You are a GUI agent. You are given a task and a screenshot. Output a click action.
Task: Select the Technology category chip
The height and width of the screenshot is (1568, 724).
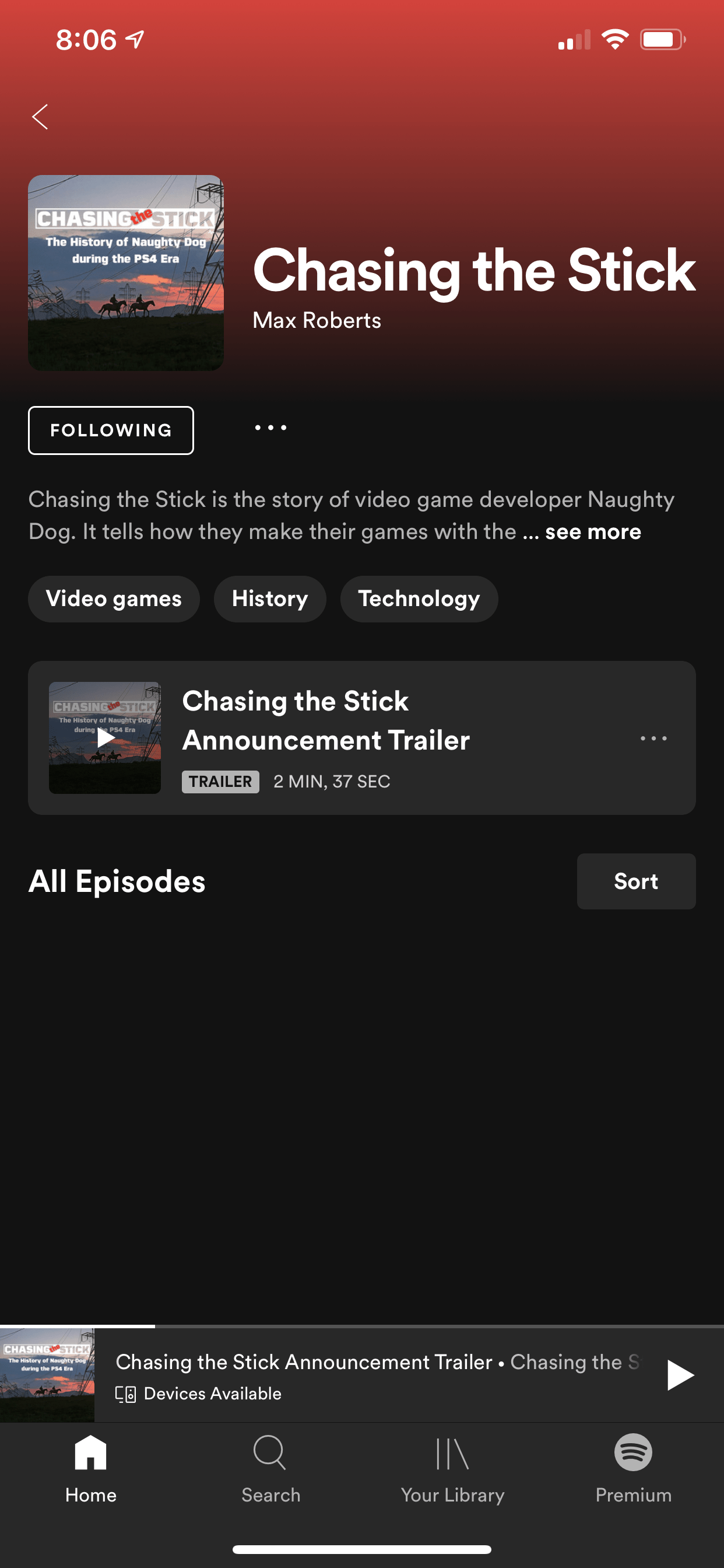click(419, 599)
